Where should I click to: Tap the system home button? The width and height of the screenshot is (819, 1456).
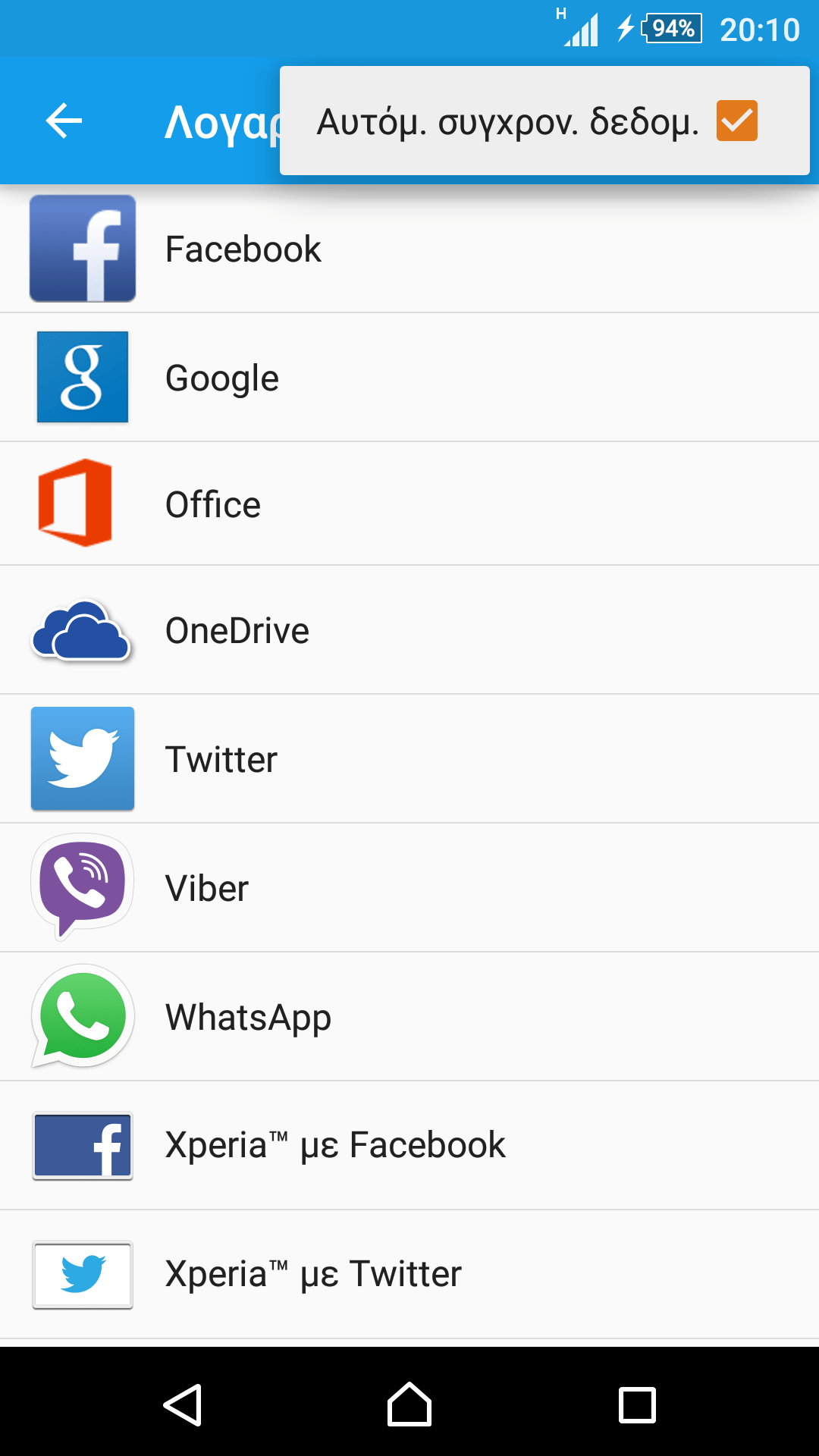pyautogui.click(x=409, y=1405)
